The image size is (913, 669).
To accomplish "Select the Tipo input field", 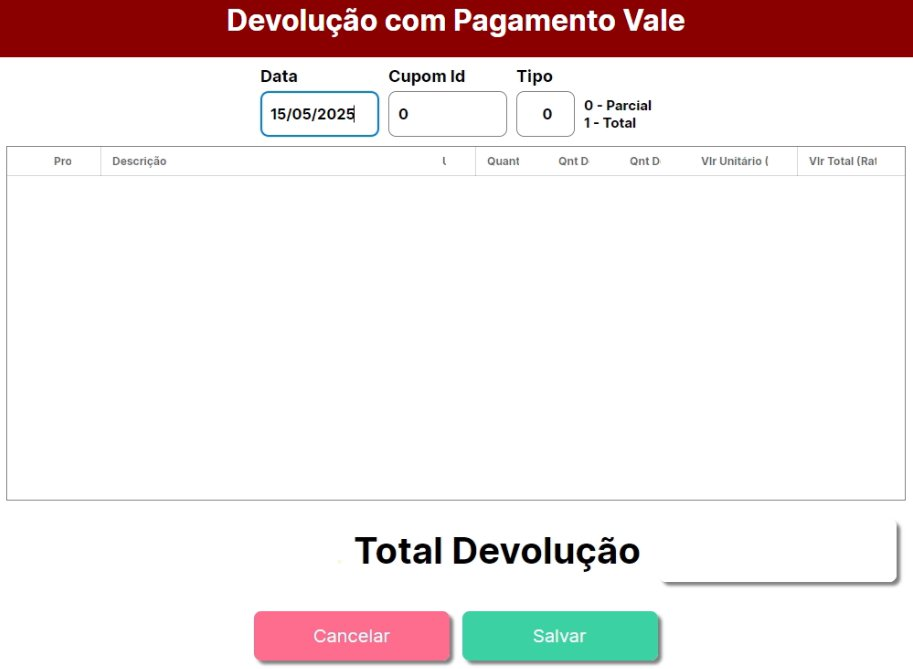I will 545,114.
